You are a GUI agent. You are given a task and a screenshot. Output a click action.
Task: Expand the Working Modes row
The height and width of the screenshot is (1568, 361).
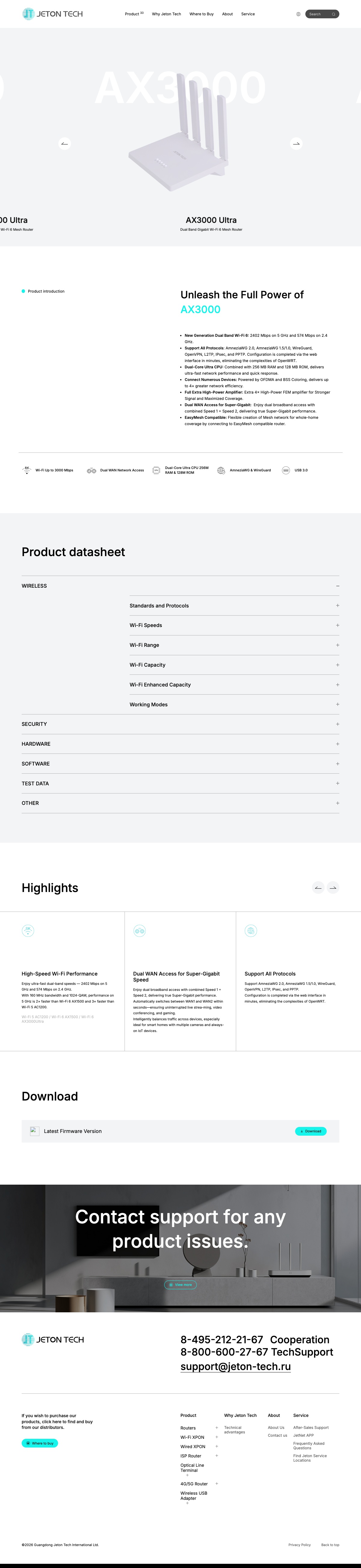(x=234, y=704)
